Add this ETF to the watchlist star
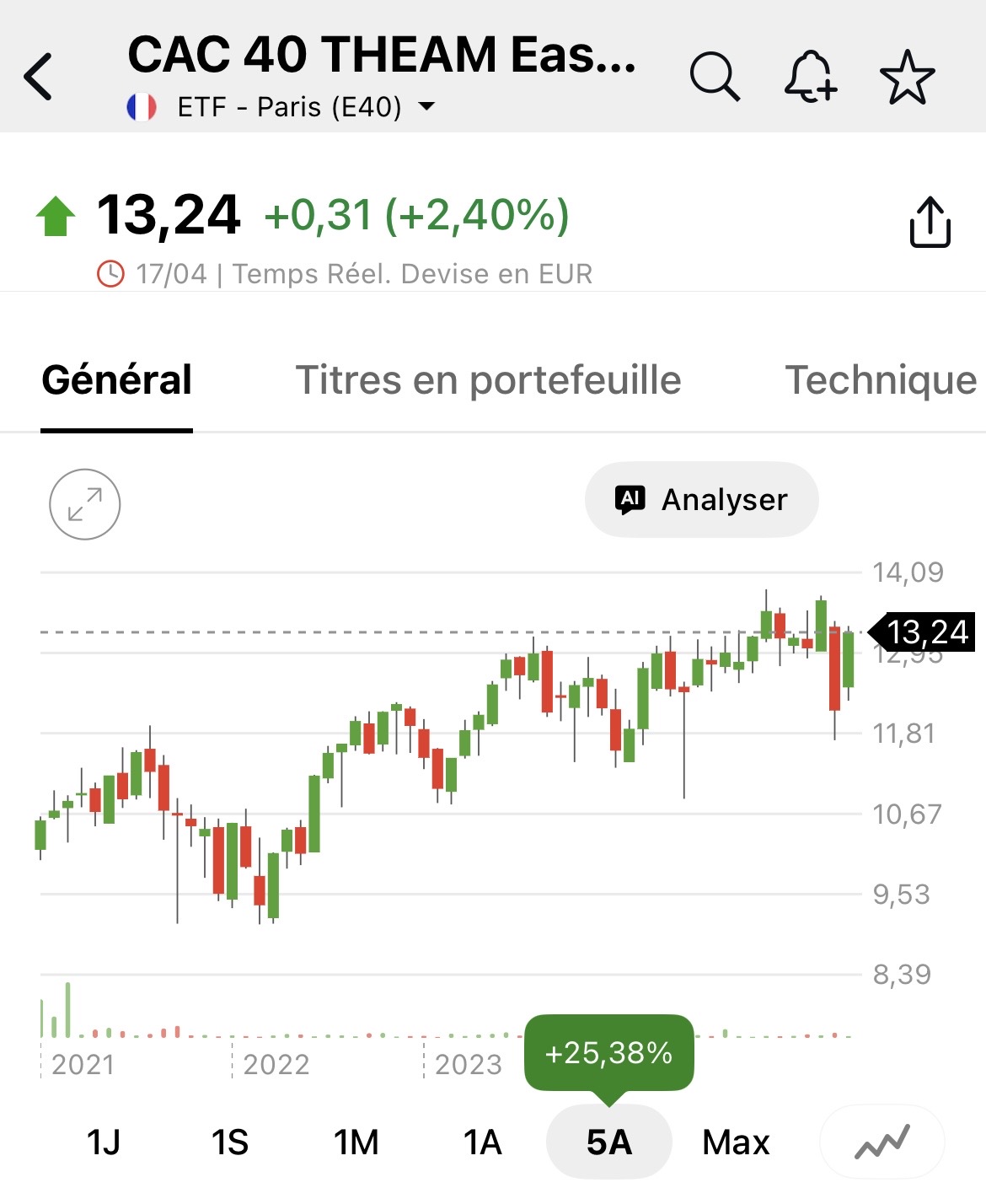Screen dimensions: 986x1204 (907, 77)
